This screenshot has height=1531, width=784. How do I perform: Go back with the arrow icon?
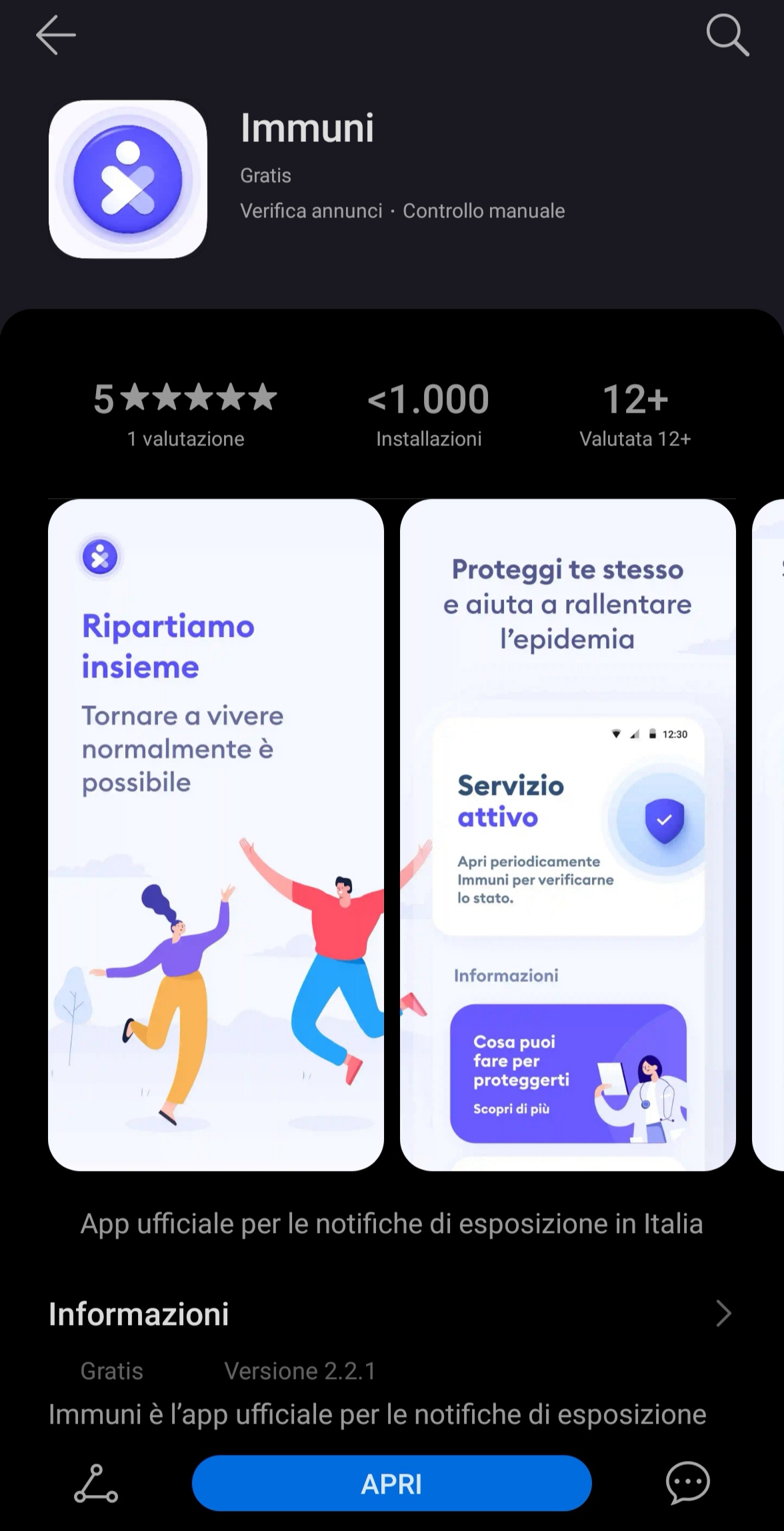pyautogui.click(x=56, y=35)
